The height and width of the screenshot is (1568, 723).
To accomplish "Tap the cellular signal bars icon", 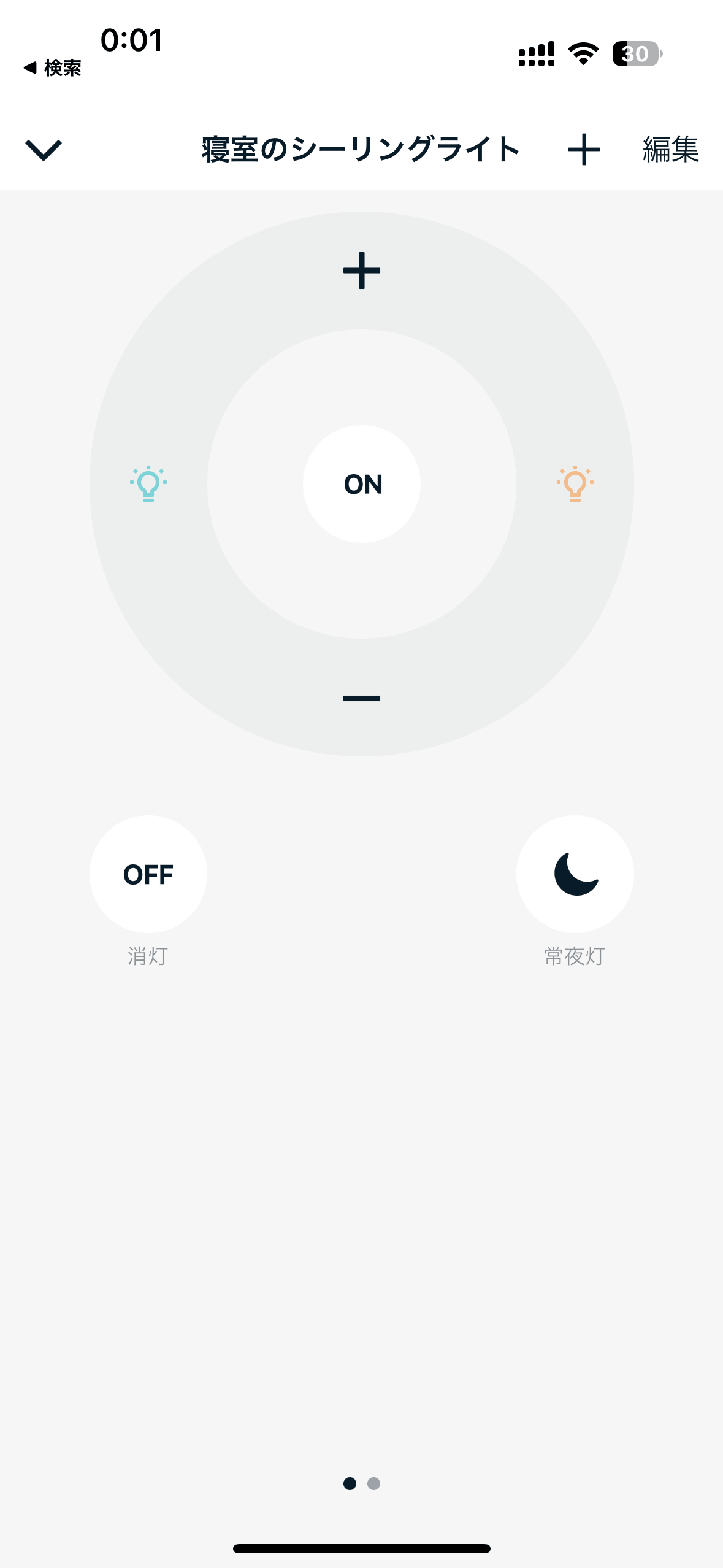I will [x=535, y=55].
